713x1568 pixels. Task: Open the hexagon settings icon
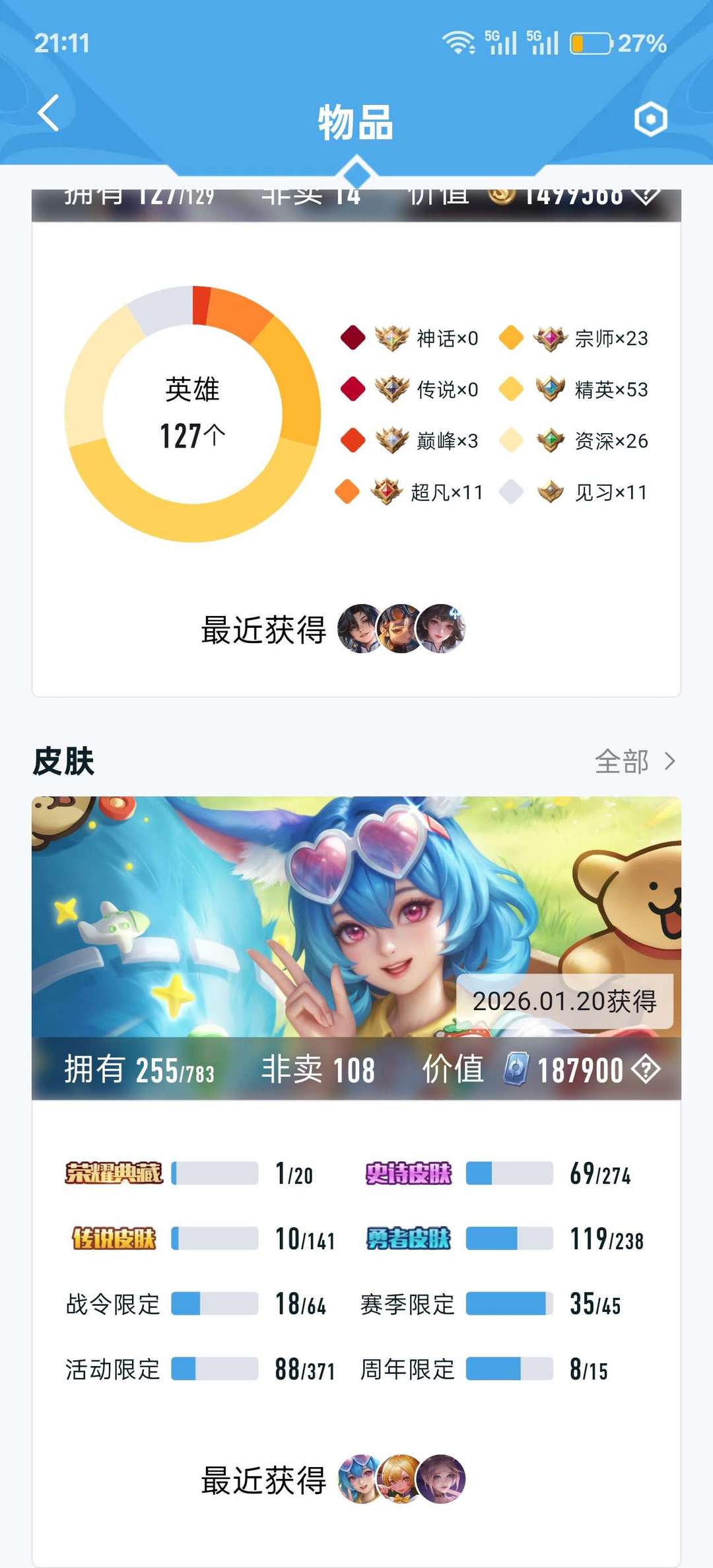click(650, 119)
